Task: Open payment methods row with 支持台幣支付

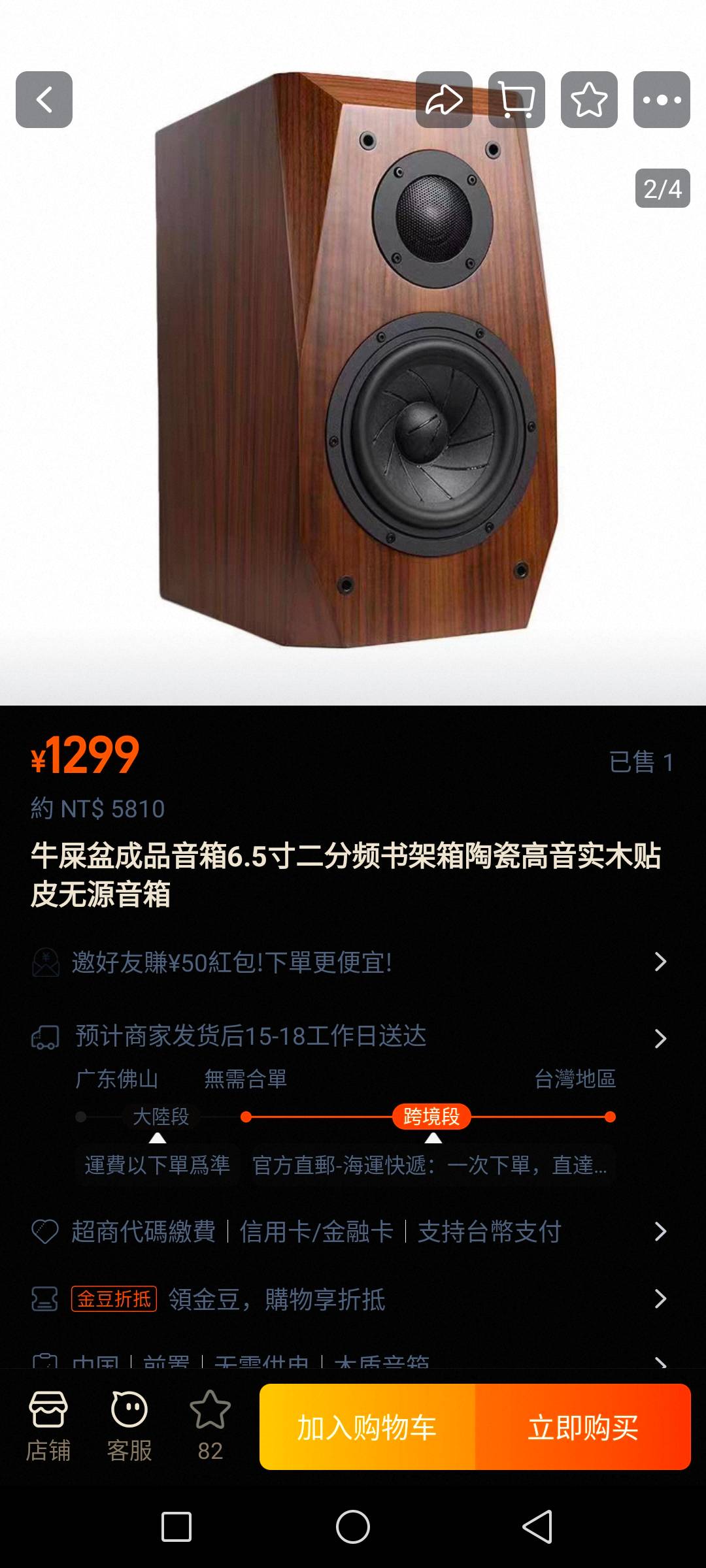Action: pyautogui.click(x=353, y=1232)
